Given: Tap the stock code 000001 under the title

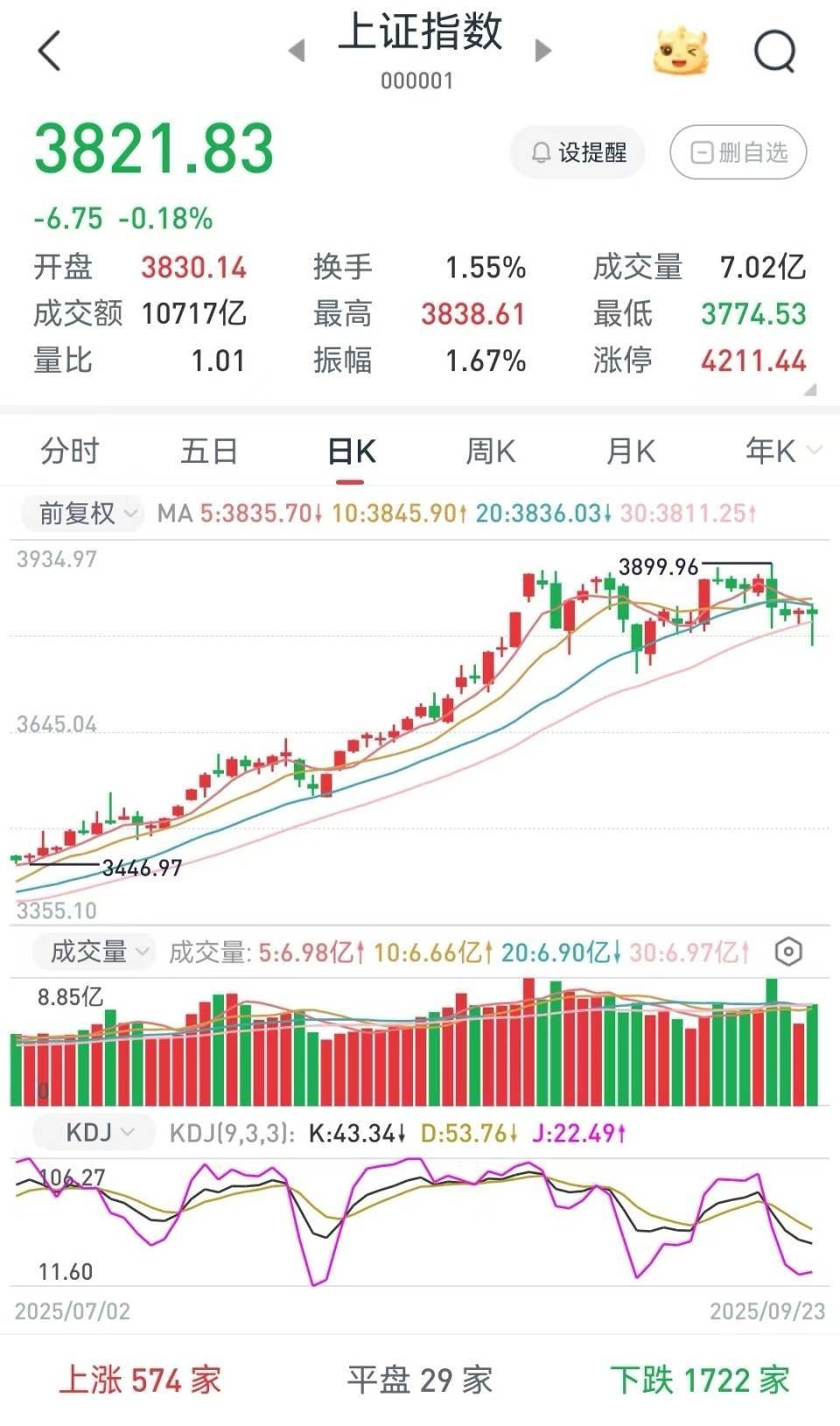Looking at the screenshot, I should [419, 81].
